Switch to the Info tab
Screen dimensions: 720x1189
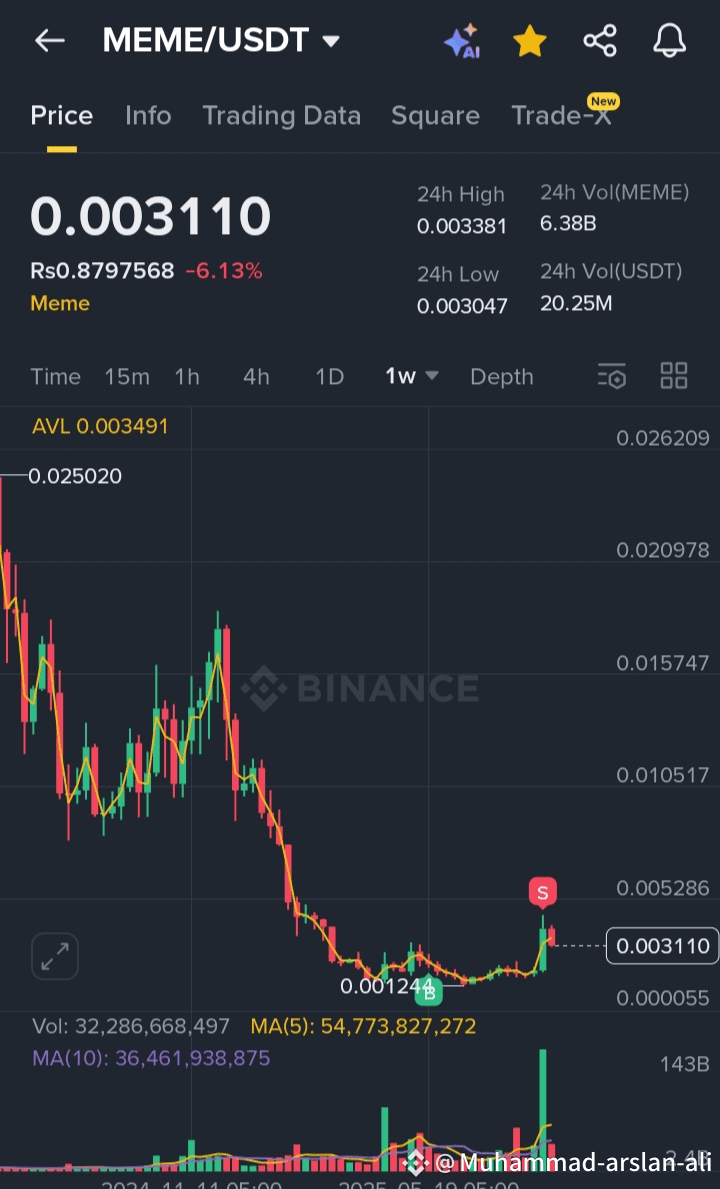pyautogui.click(x=148, y=115)
